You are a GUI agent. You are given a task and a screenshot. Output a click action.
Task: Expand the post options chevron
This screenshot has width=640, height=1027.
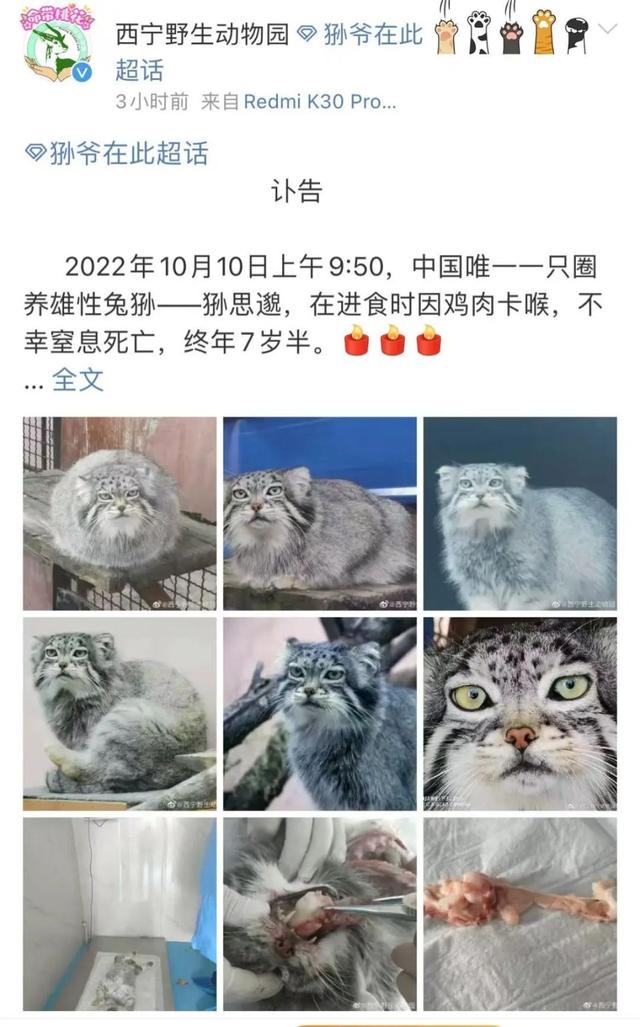(609, 31)
